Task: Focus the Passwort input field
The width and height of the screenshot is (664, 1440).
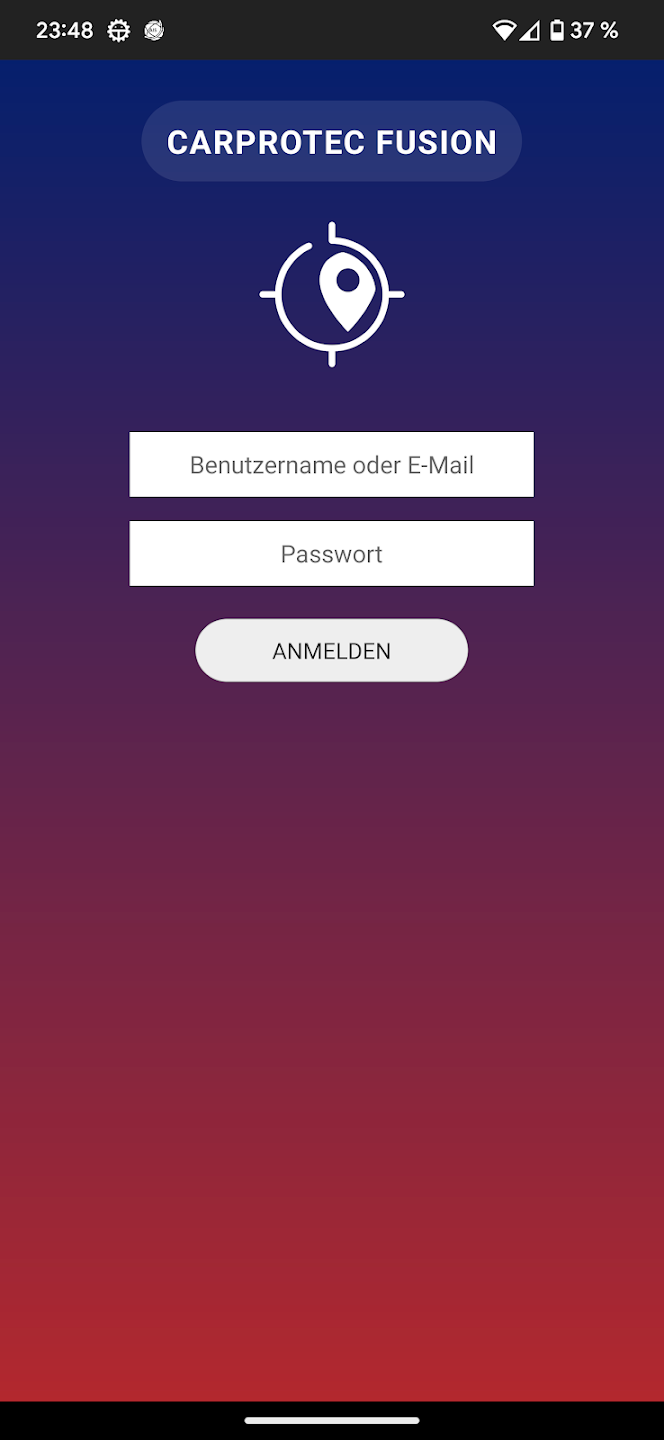Action: coord(331,554)
